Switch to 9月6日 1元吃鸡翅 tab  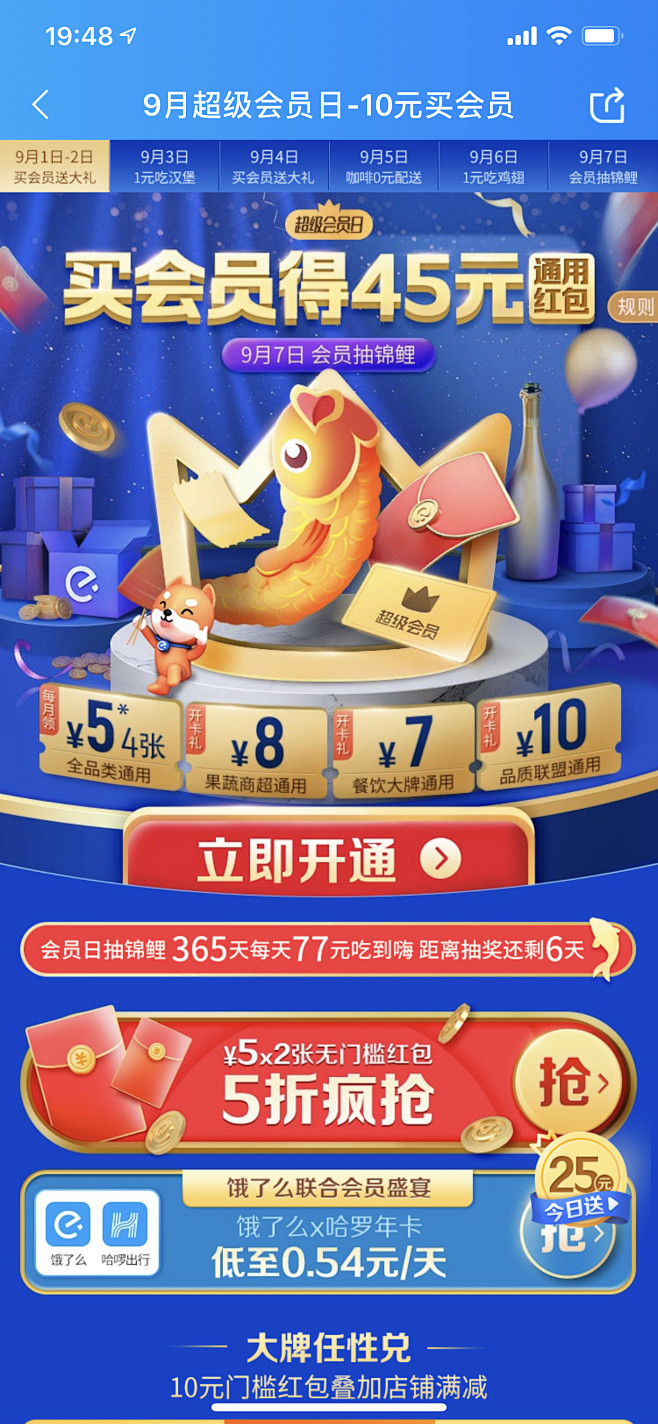click(x=493, y=167)
